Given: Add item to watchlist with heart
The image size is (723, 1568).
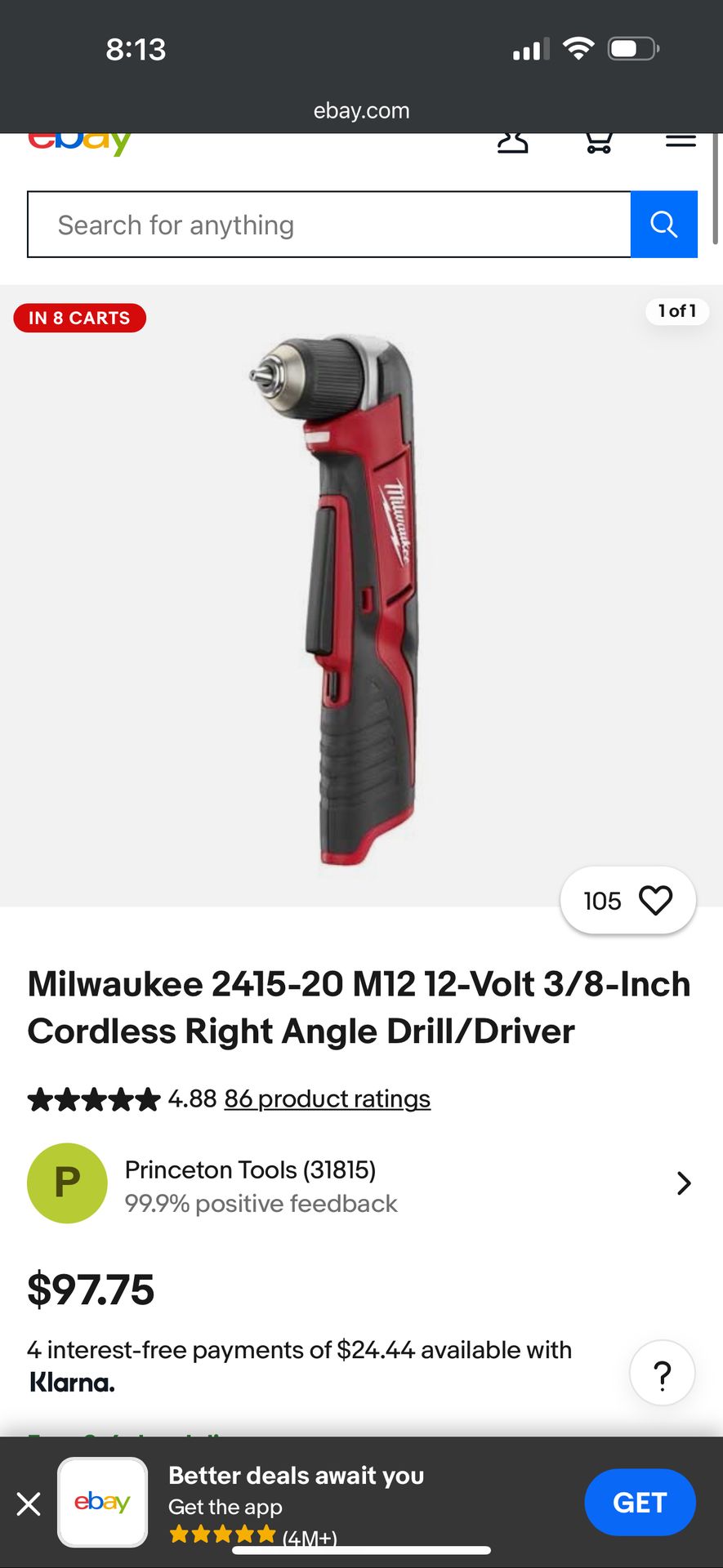Looking at the screenshot, I should 654,900.
